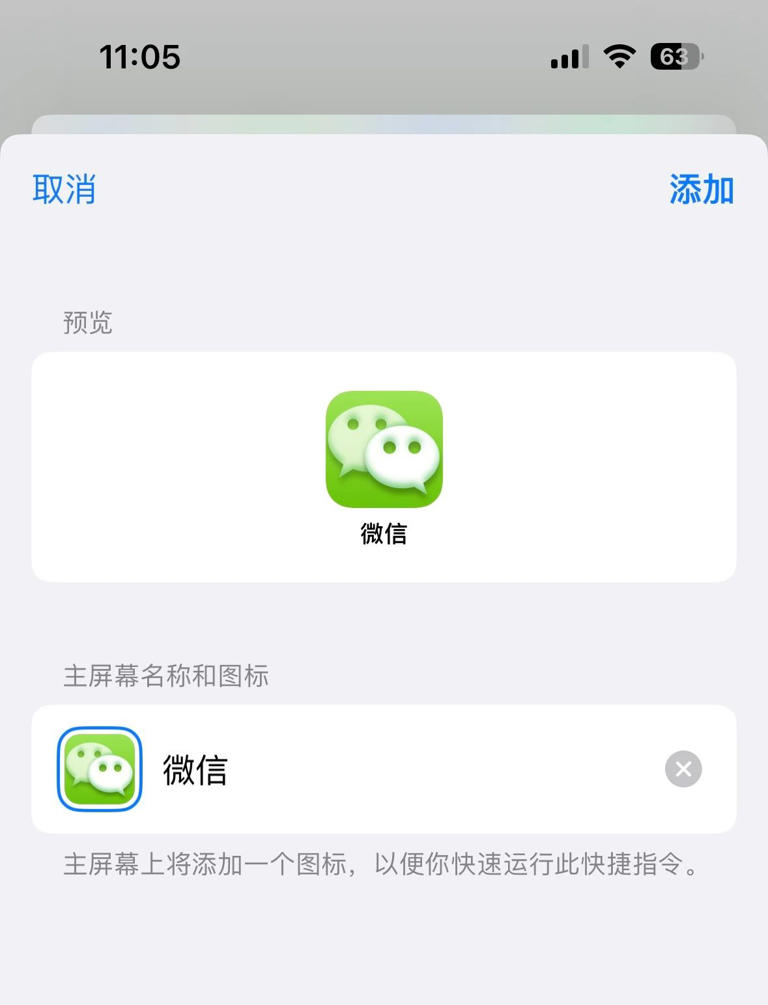Image resolution: width=768 pixels, height=1005 pixels.
Task: Select the name and icon row
Action: (384, 768)
